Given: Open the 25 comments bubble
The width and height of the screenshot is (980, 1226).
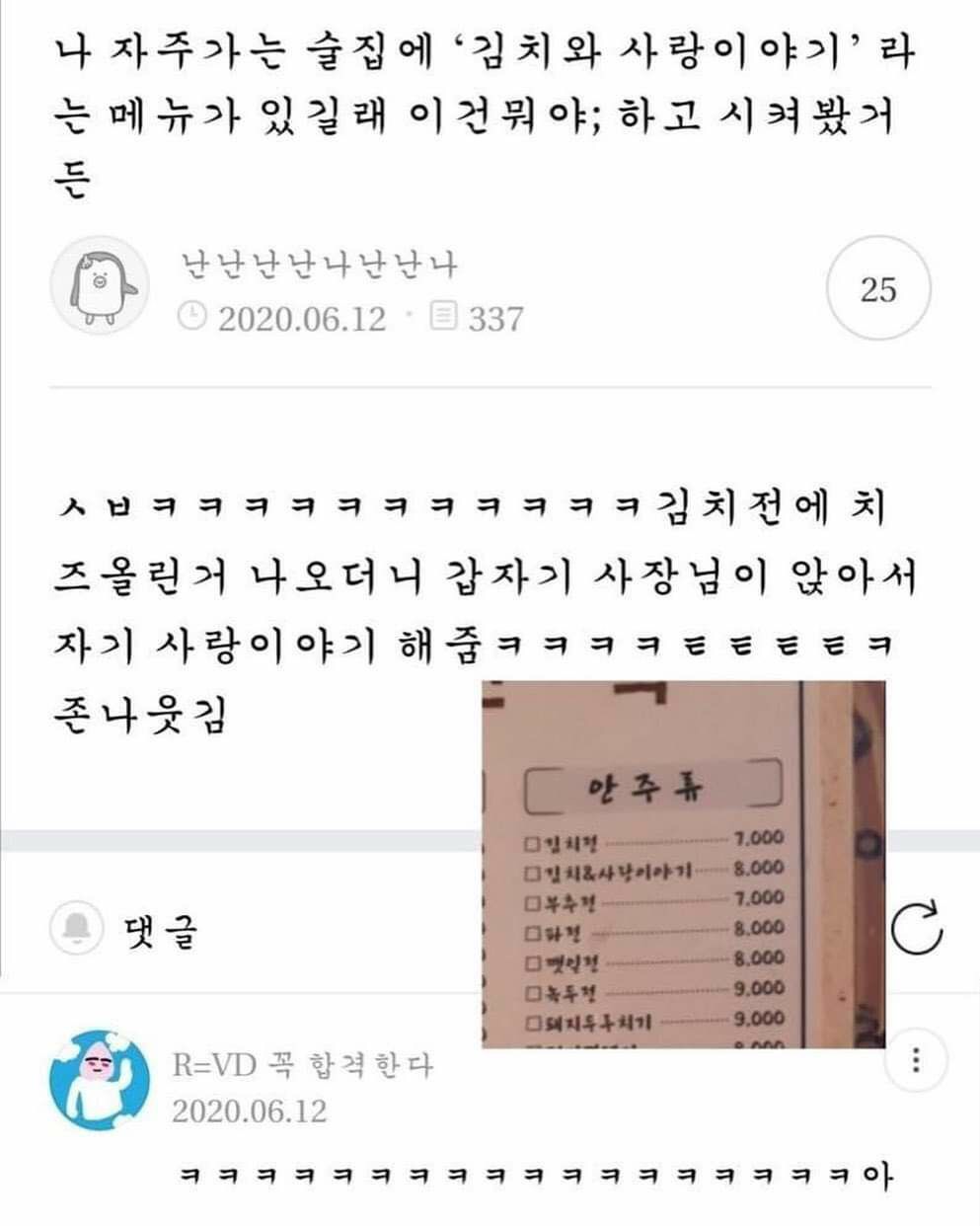Looking at the screenshot, I should tap(877, 289).
